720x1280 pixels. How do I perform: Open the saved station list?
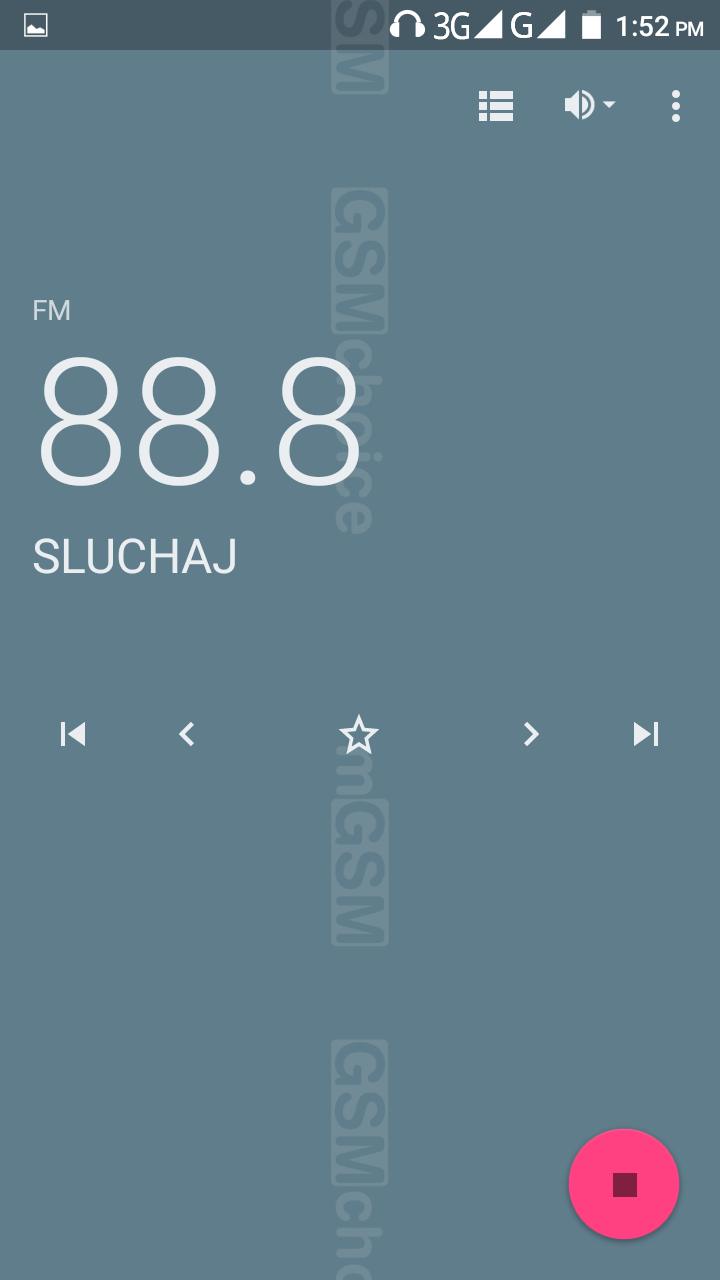tap(496, 105)
